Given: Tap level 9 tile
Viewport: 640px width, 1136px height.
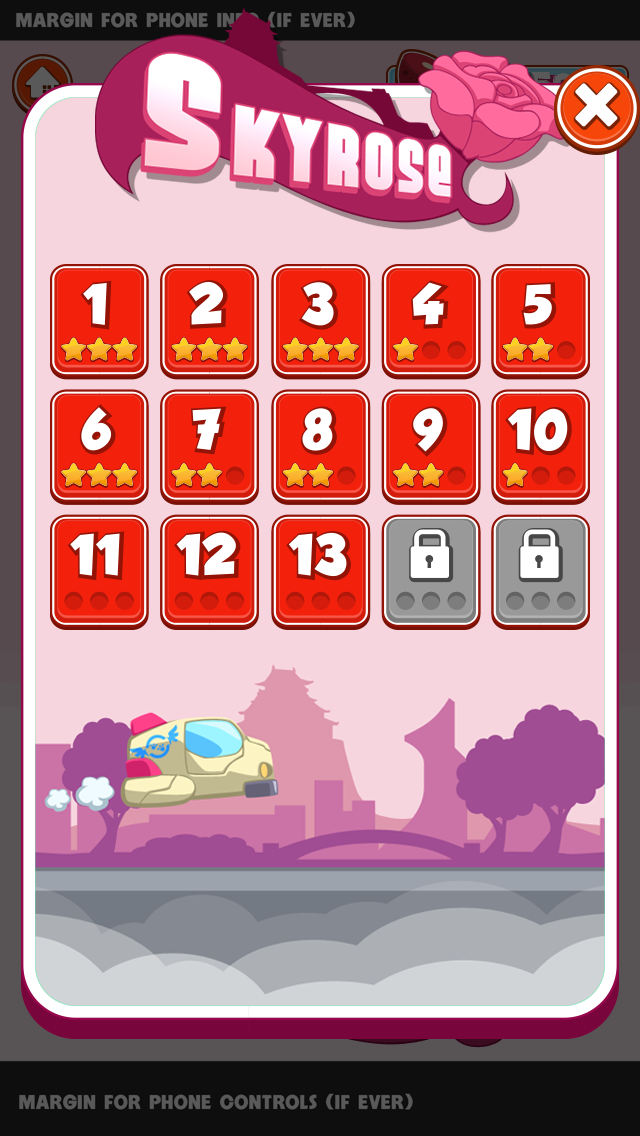Looking at the screenshot, I should (430, 444).
